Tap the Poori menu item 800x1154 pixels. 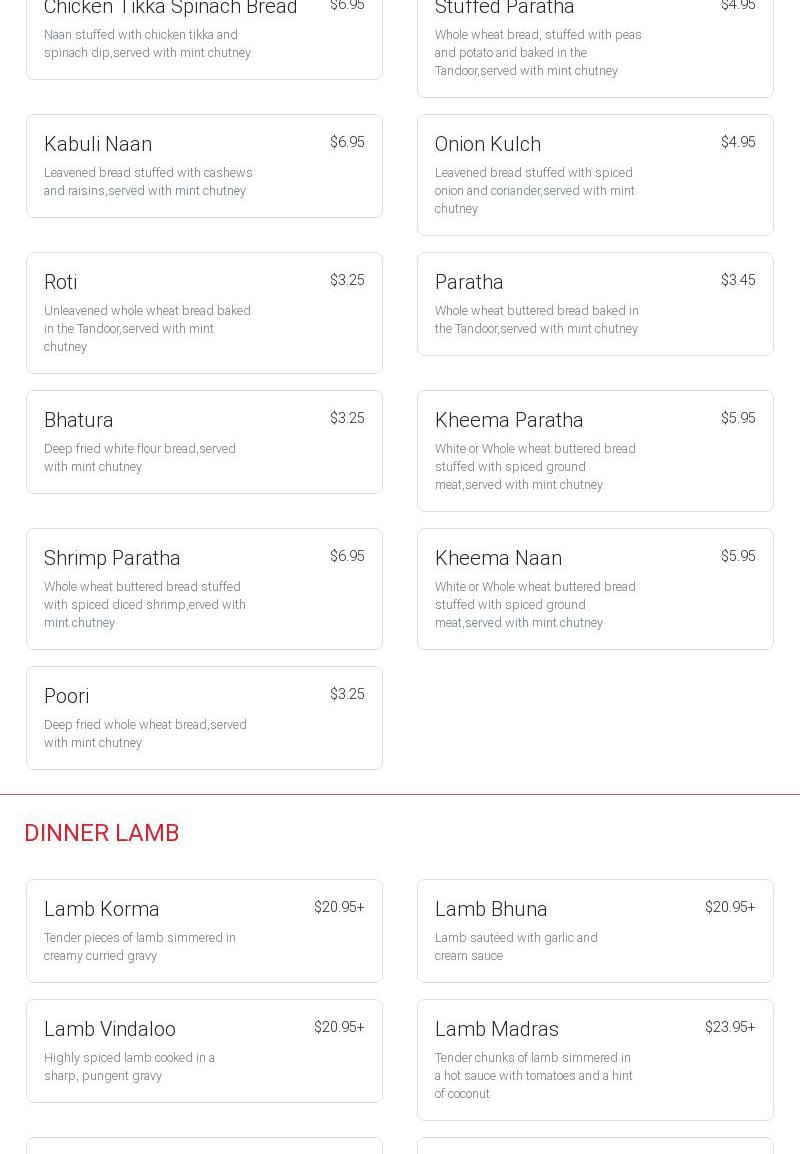point(204,718)
